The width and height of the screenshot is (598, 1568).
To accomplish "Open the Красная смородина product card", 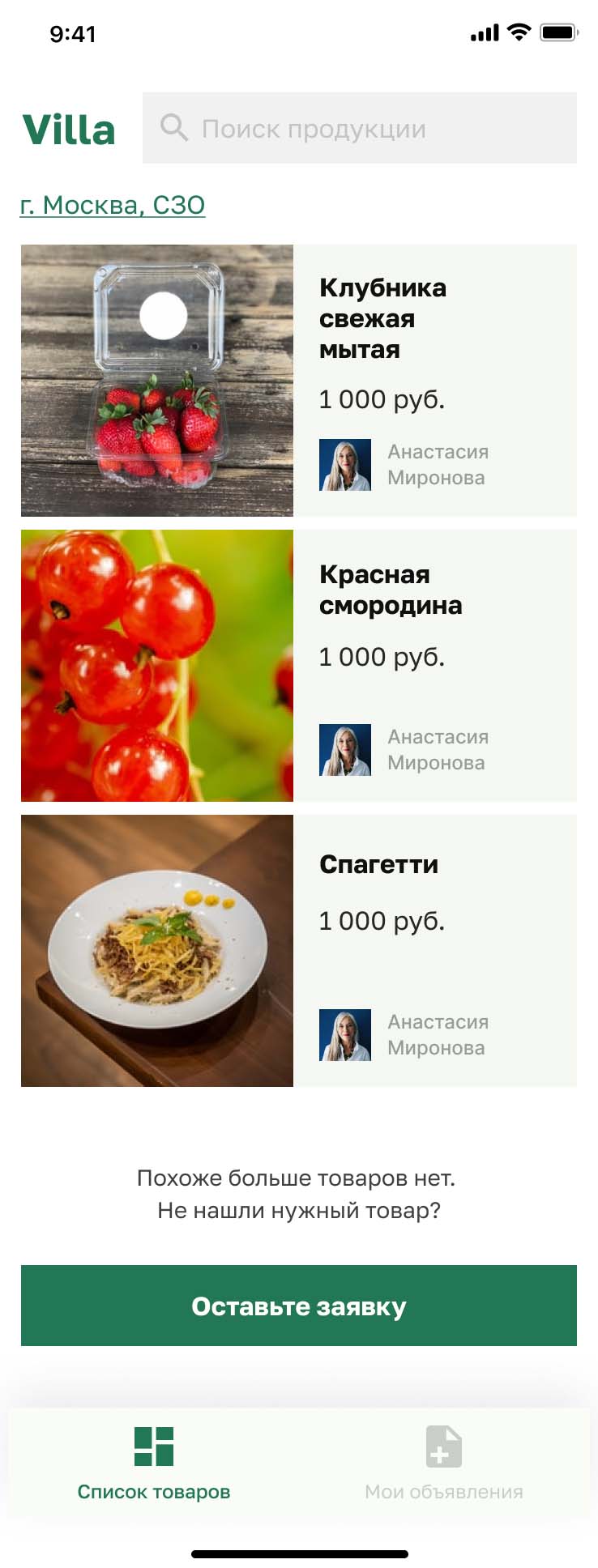I will point(299,666).
